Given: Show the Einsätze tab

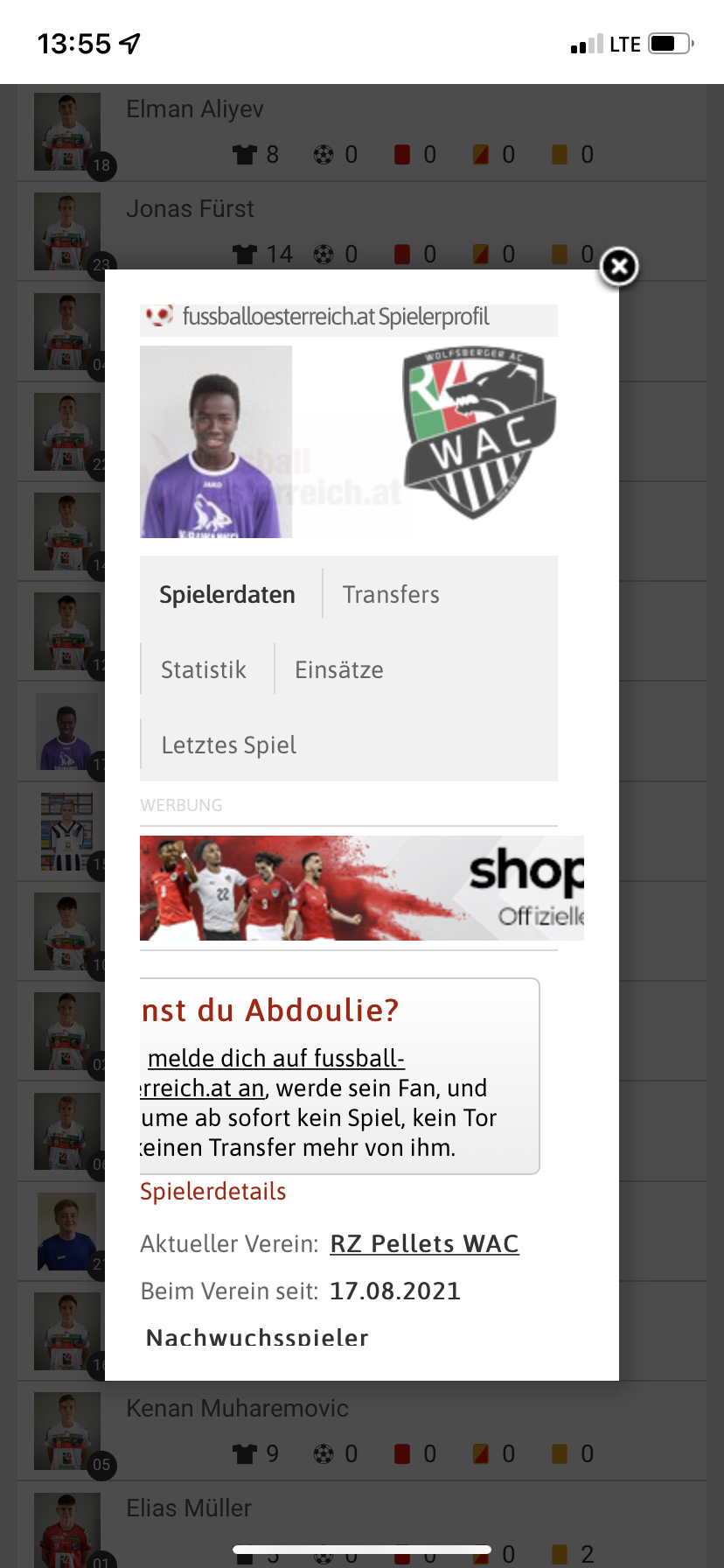Looking at the screenshot, I should pyautogui.click(x=339, y=669).
